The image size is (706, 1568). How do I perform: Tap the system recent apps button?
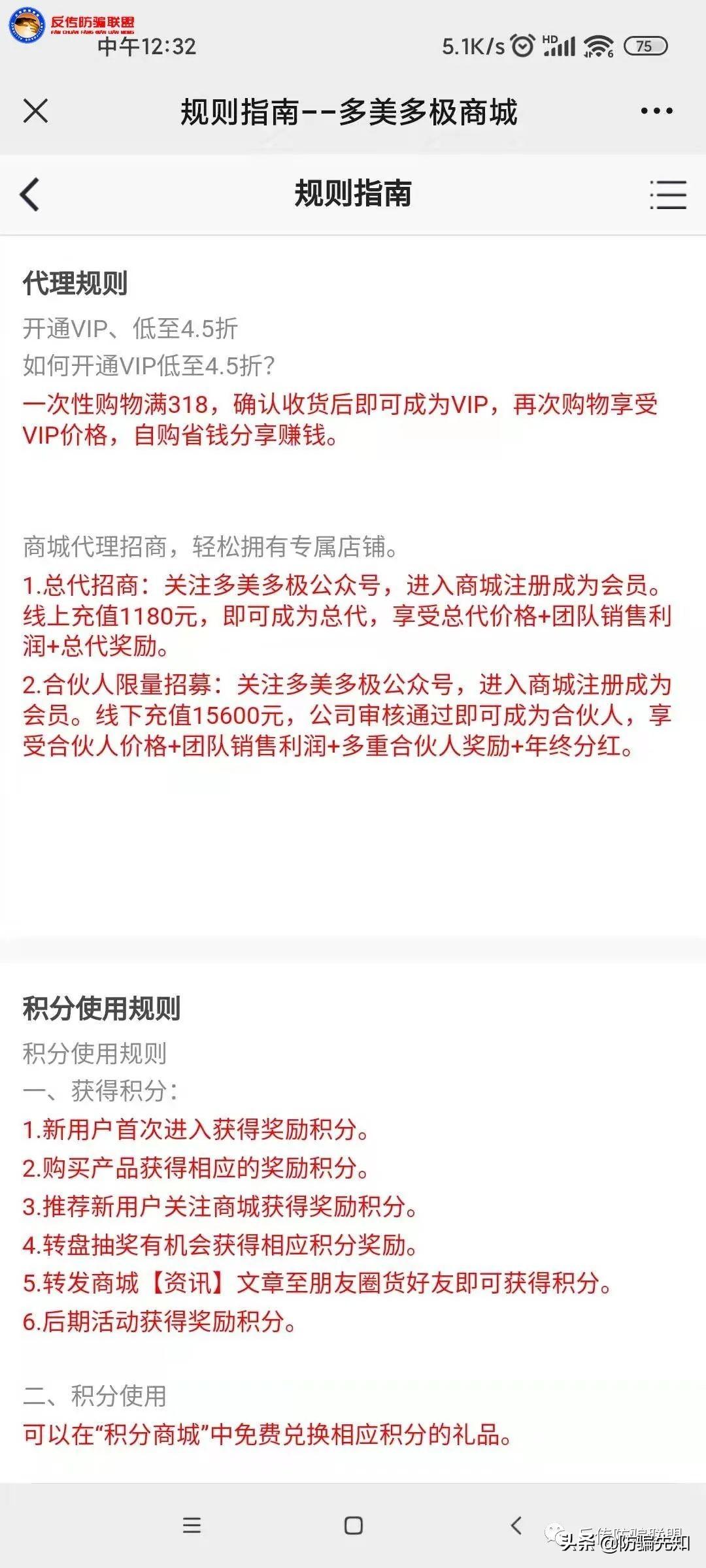pyautogui.click(x=192, y=1526)
